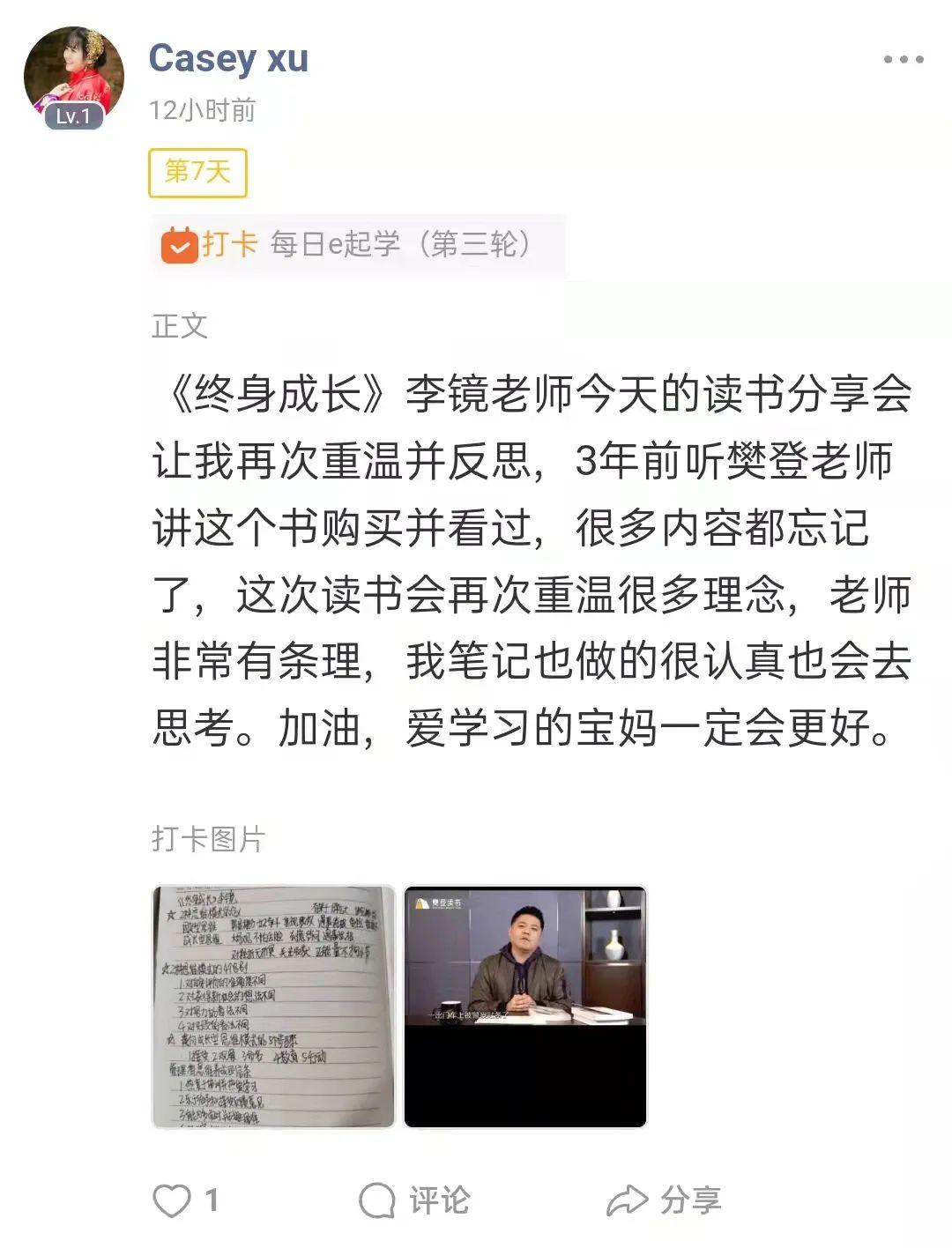Share this post via 分享
952x1248 pixels.
[665, 1200]
